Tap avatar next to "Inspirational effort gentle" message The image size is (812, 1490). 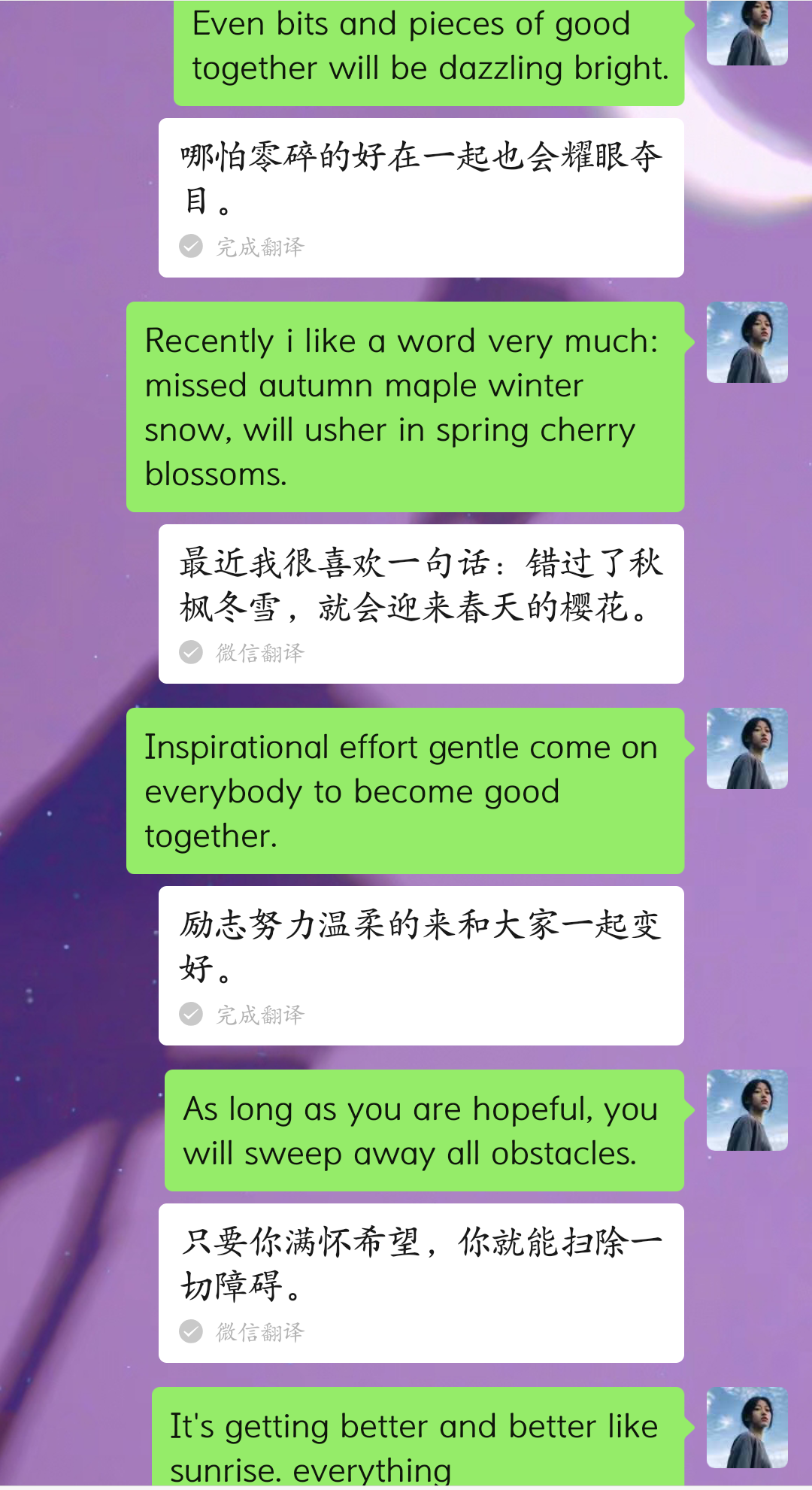pyautogui.click(x=747, y=748)
